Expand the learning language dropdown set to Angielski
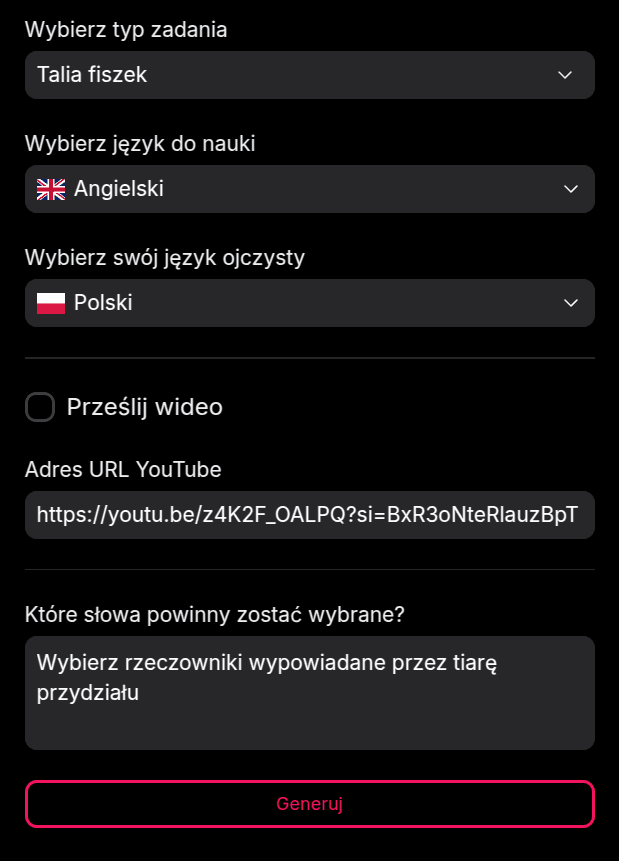 [309, 189]
